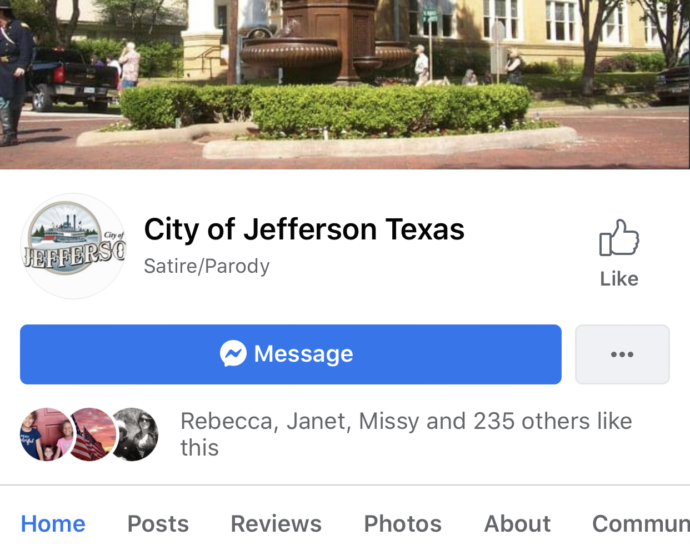The height and width of the screenshot is (550, 690).
Task: Open the Photos tab
Action: click(402, 523)
